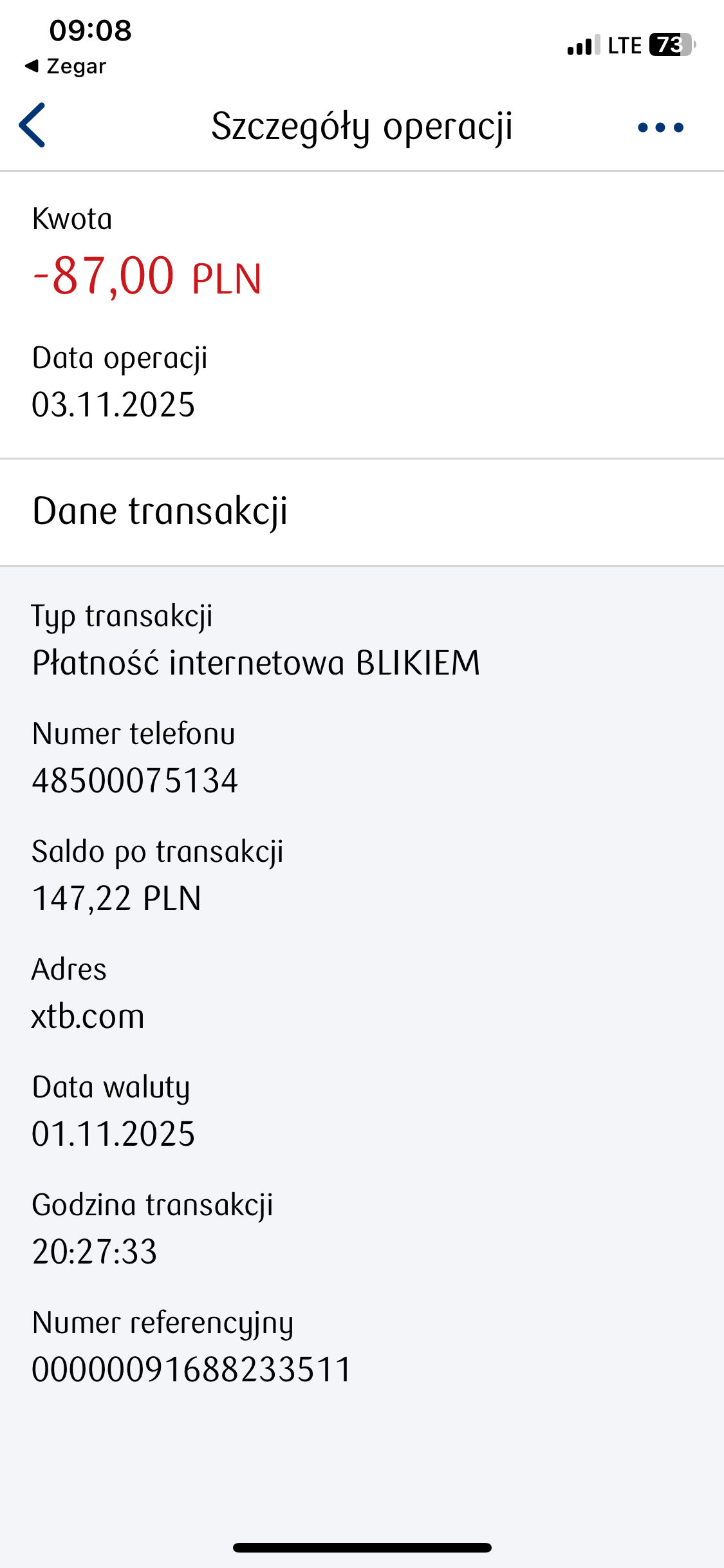Open the three-dot more options menu
724x1568 pixels.
pyautogui.click(x=660, y=127)
